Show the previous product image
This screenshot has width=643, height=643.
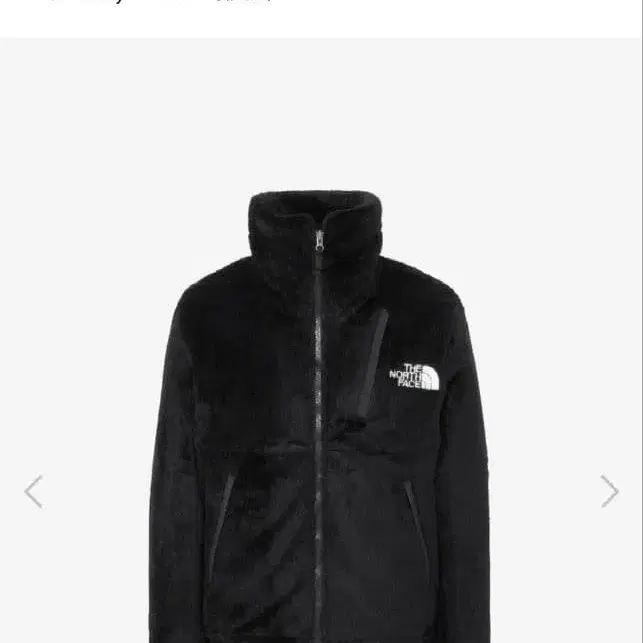[x=34, y=491]
